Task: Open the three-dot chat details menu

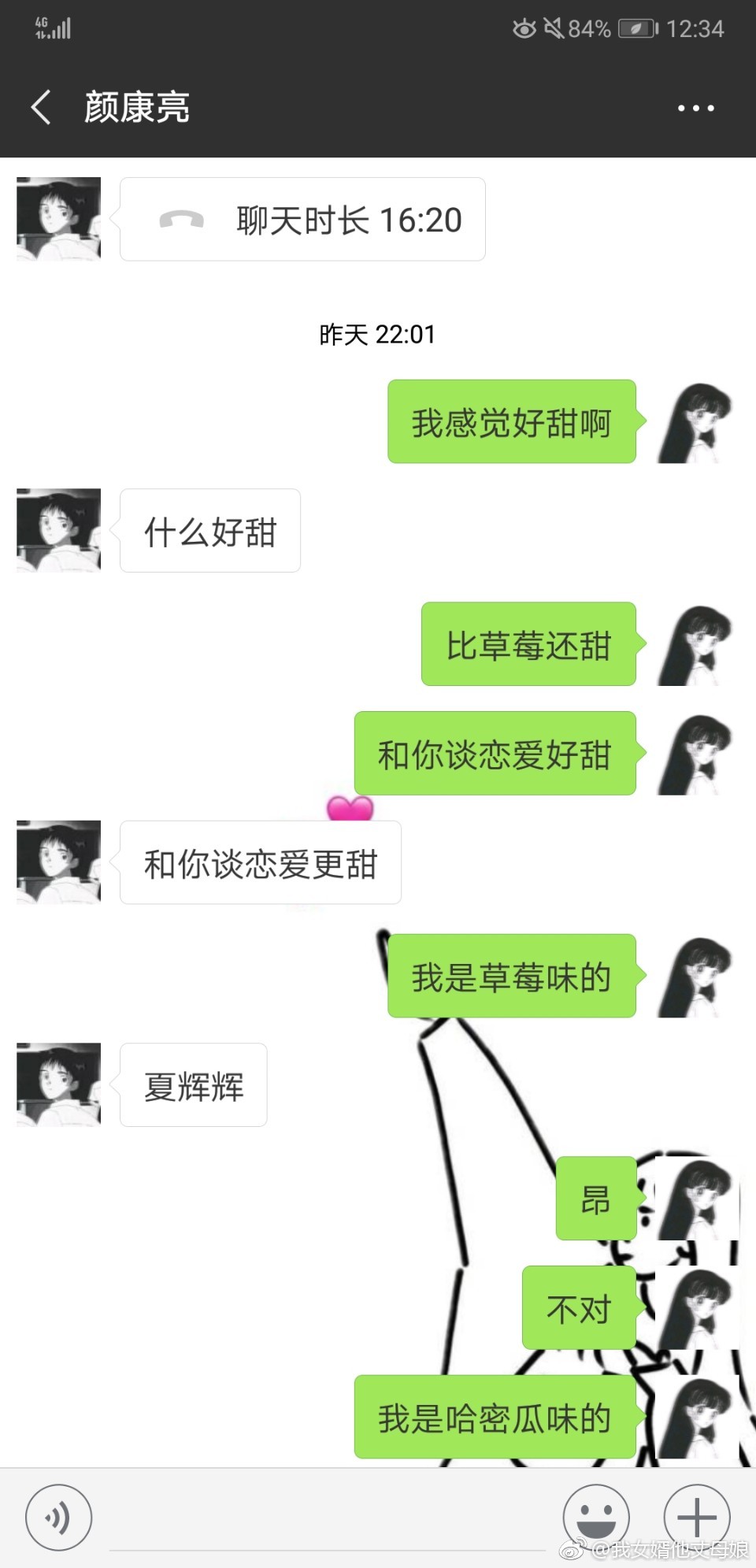Action: [696, 106]
